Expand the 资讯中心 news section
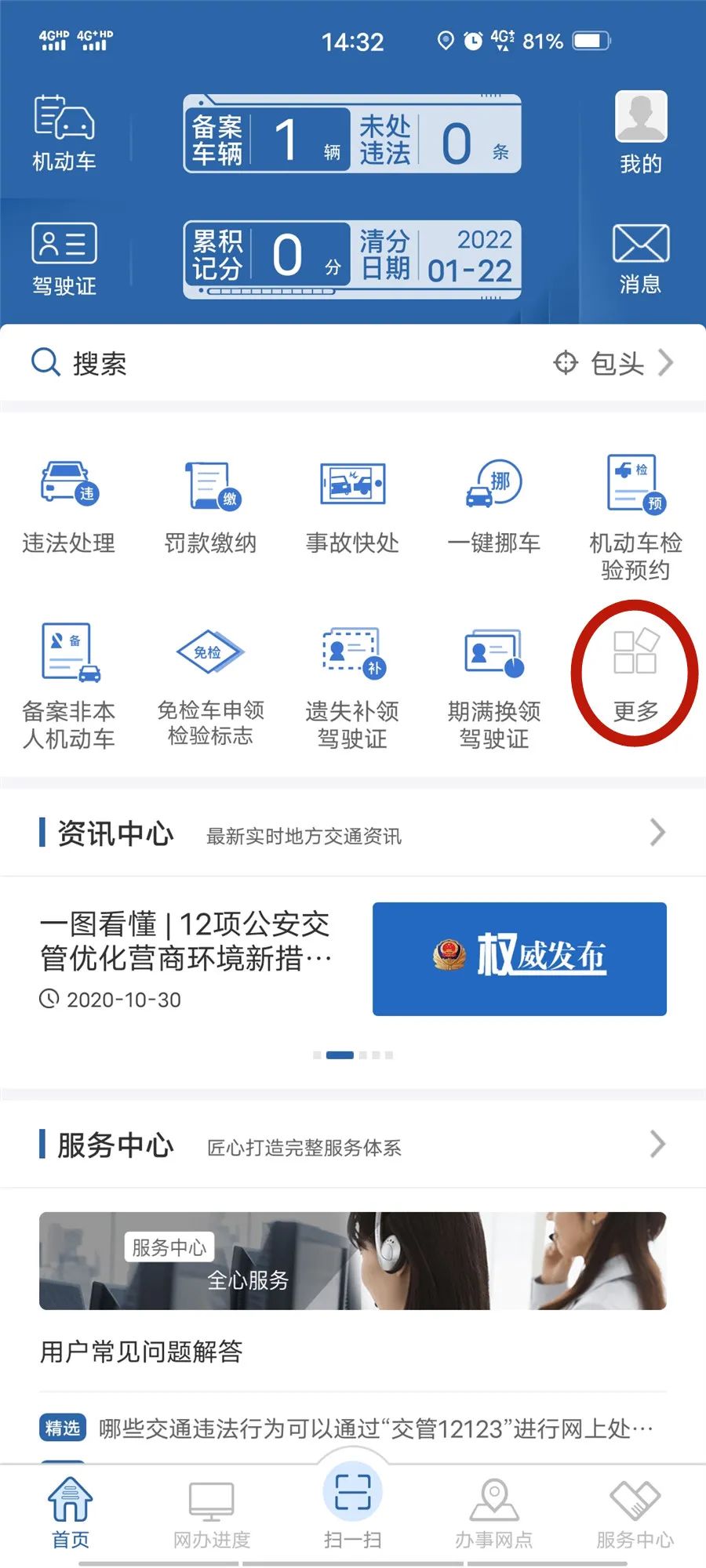 (x=657, y=833)
